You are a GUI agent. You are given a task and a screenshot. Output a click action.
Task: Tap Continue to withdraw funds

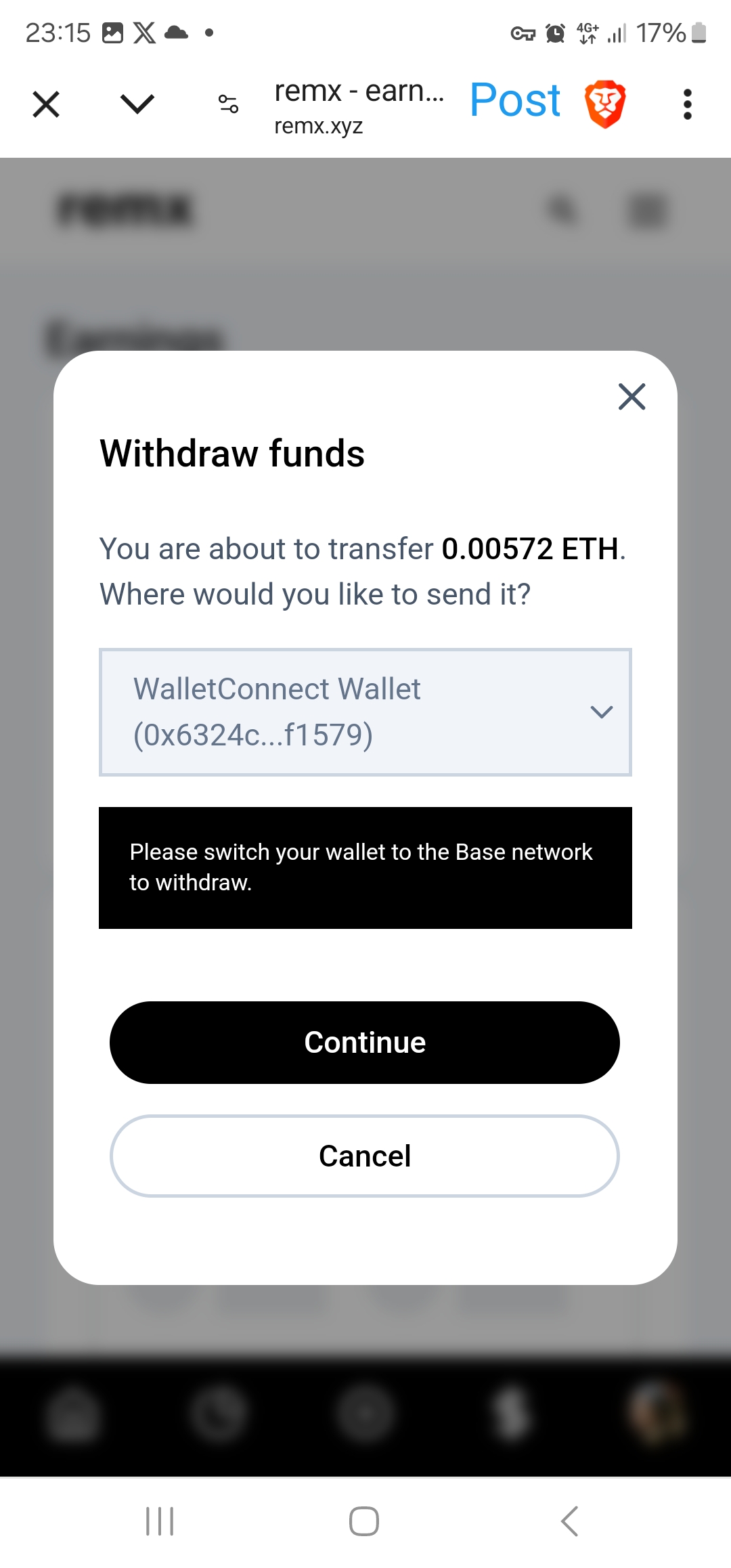364,1042
